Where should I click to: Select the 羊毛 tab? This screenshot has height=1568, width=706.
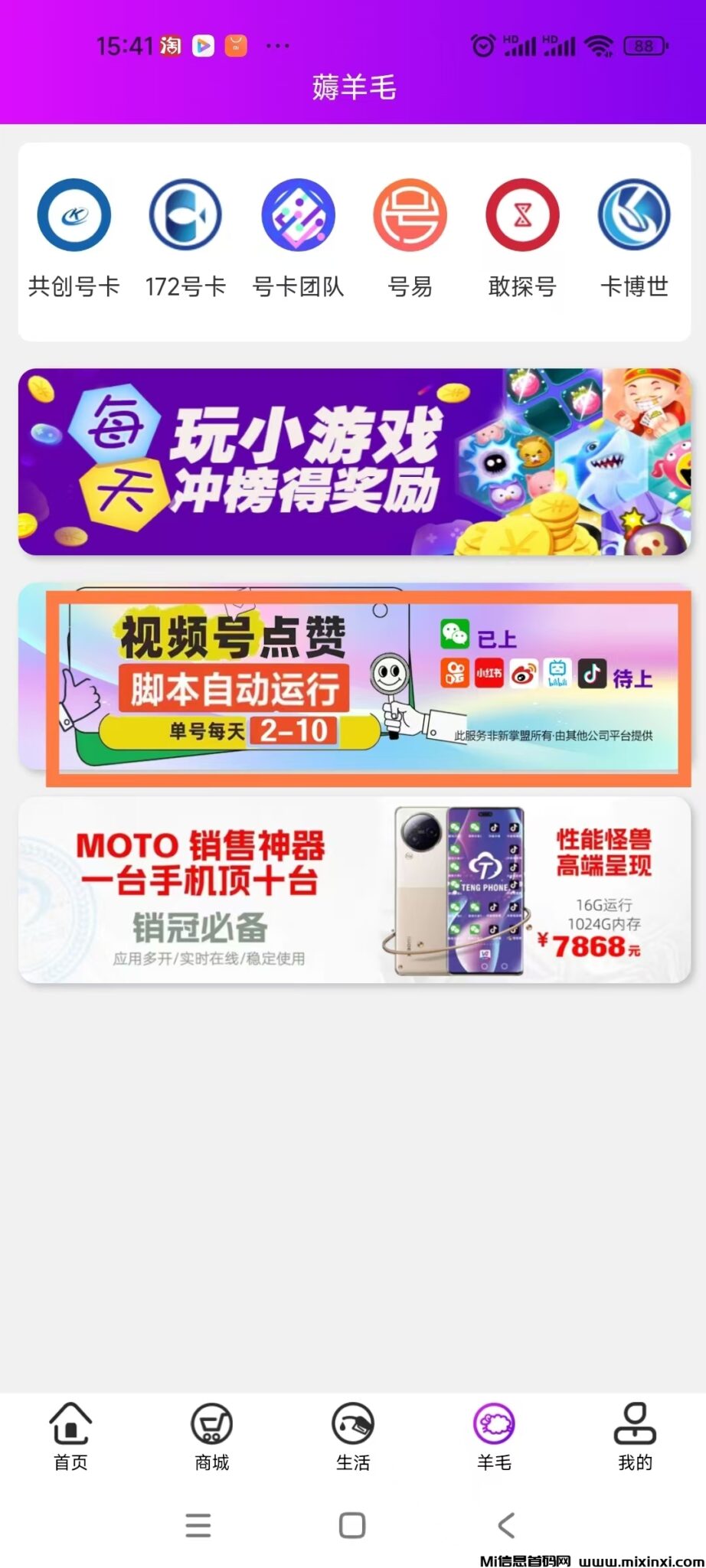tap(494, 1436)
